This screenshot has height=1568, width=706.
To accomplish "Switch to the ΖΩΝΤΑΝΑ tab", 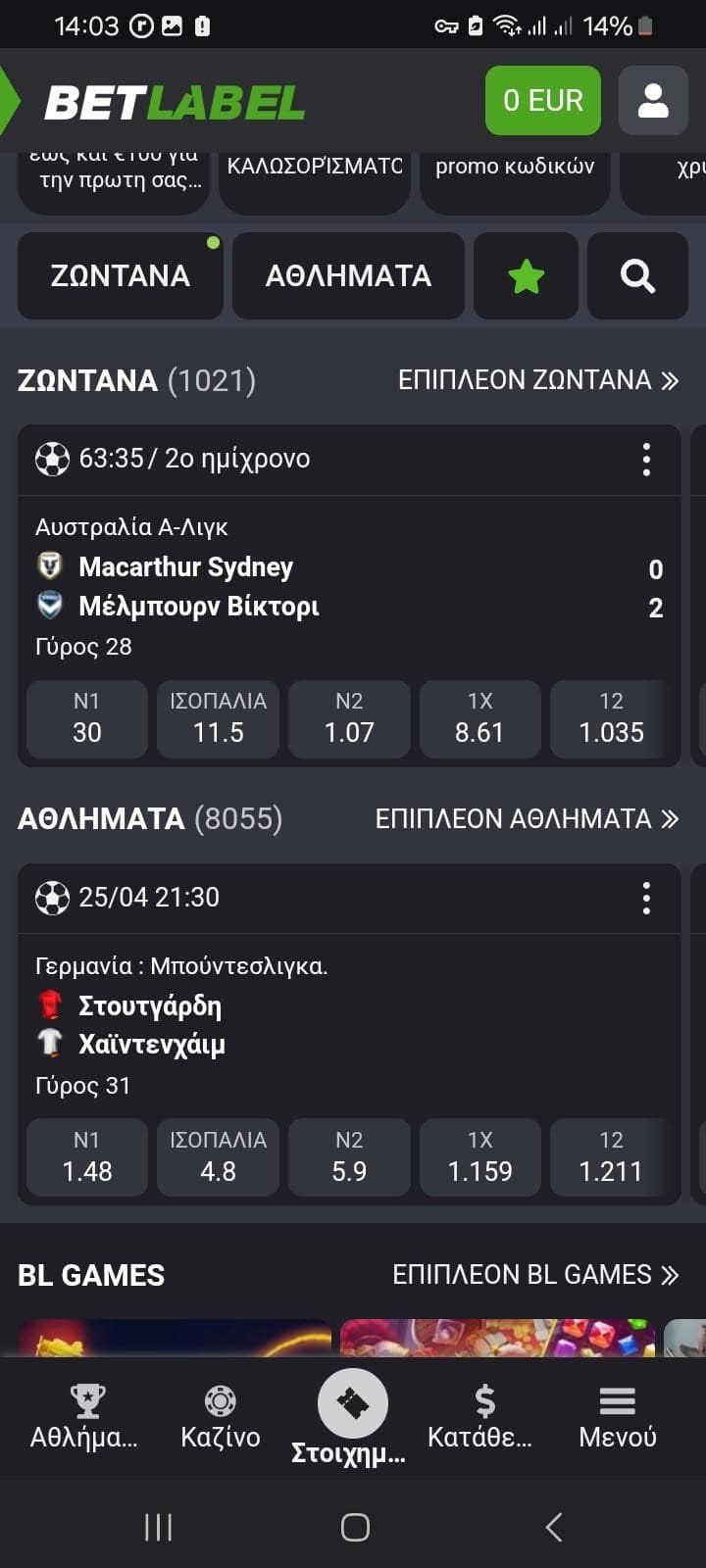I will coord(121,276).
